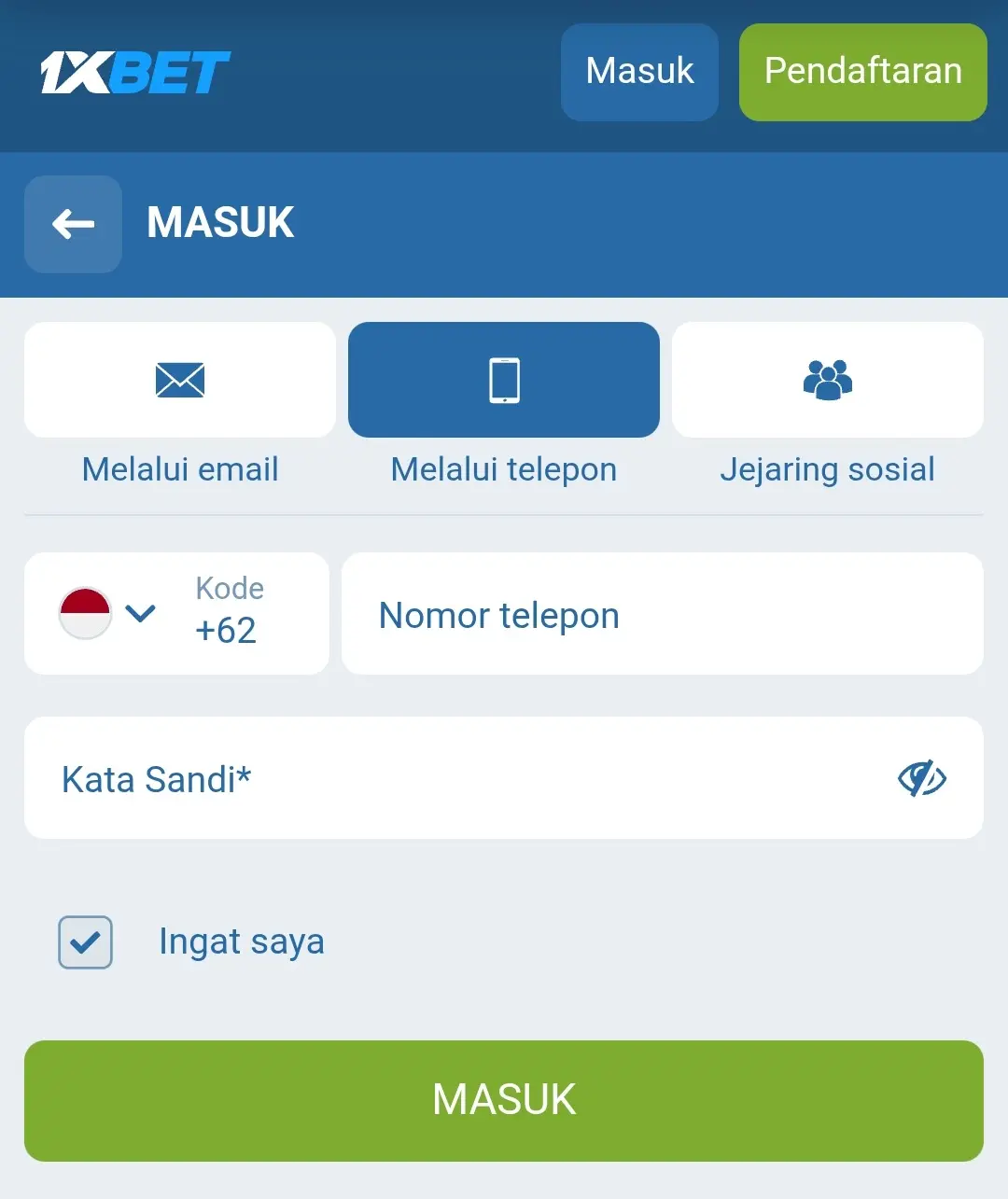
Task: Click the social networks people icon
Action: 827,379
